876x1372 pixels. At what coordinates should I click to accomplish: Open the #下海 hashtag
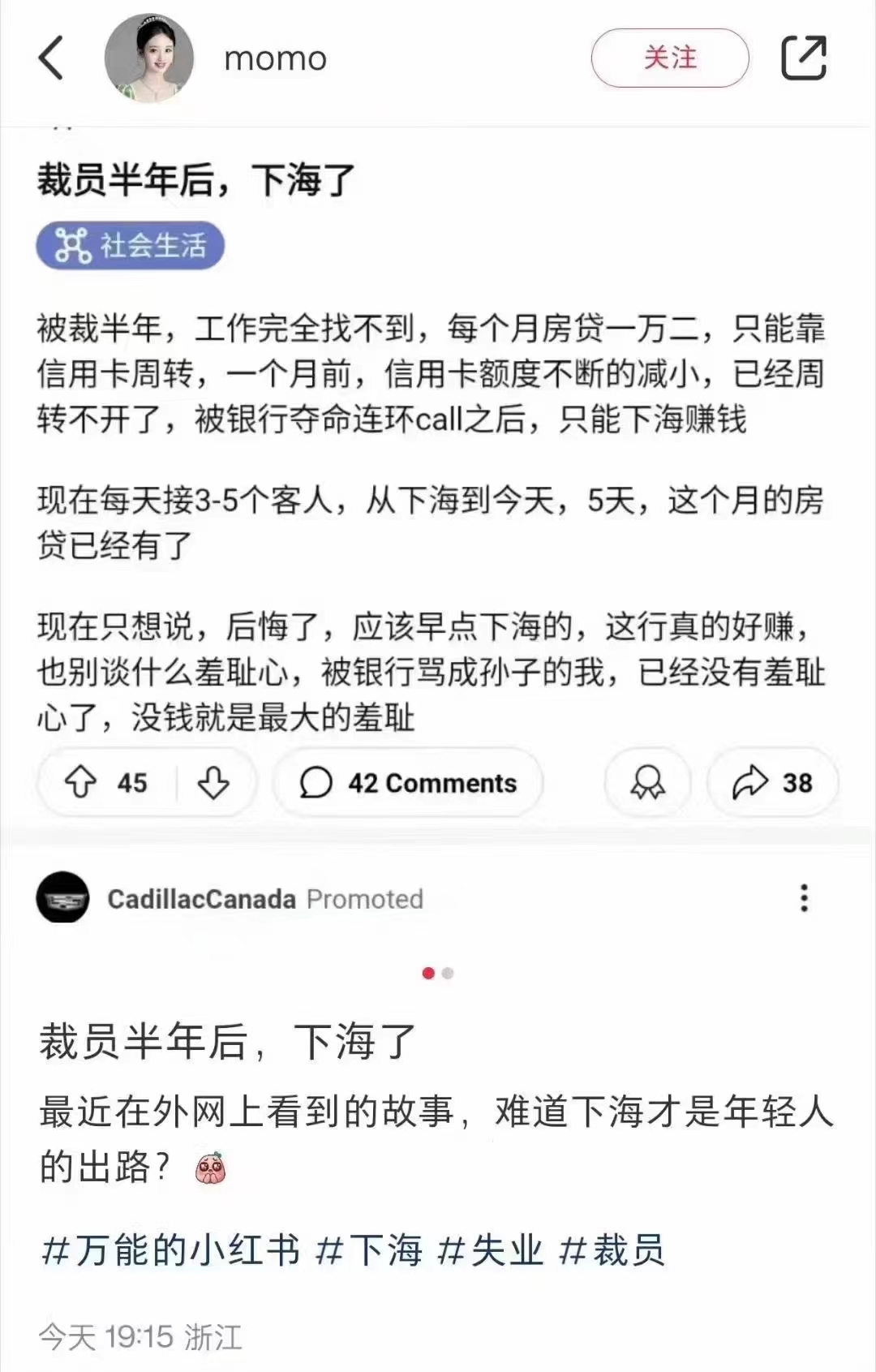click(369, 1250)
